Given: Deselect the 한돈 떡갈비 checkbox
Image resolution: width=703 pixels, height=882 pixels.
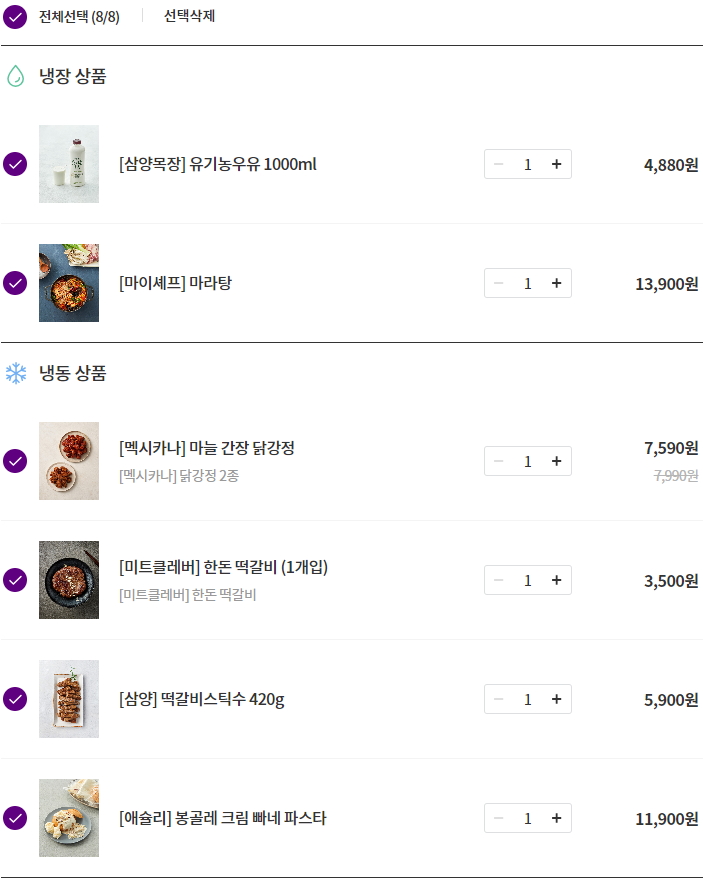Looking at the screenshot, I should tap(15, 580).
